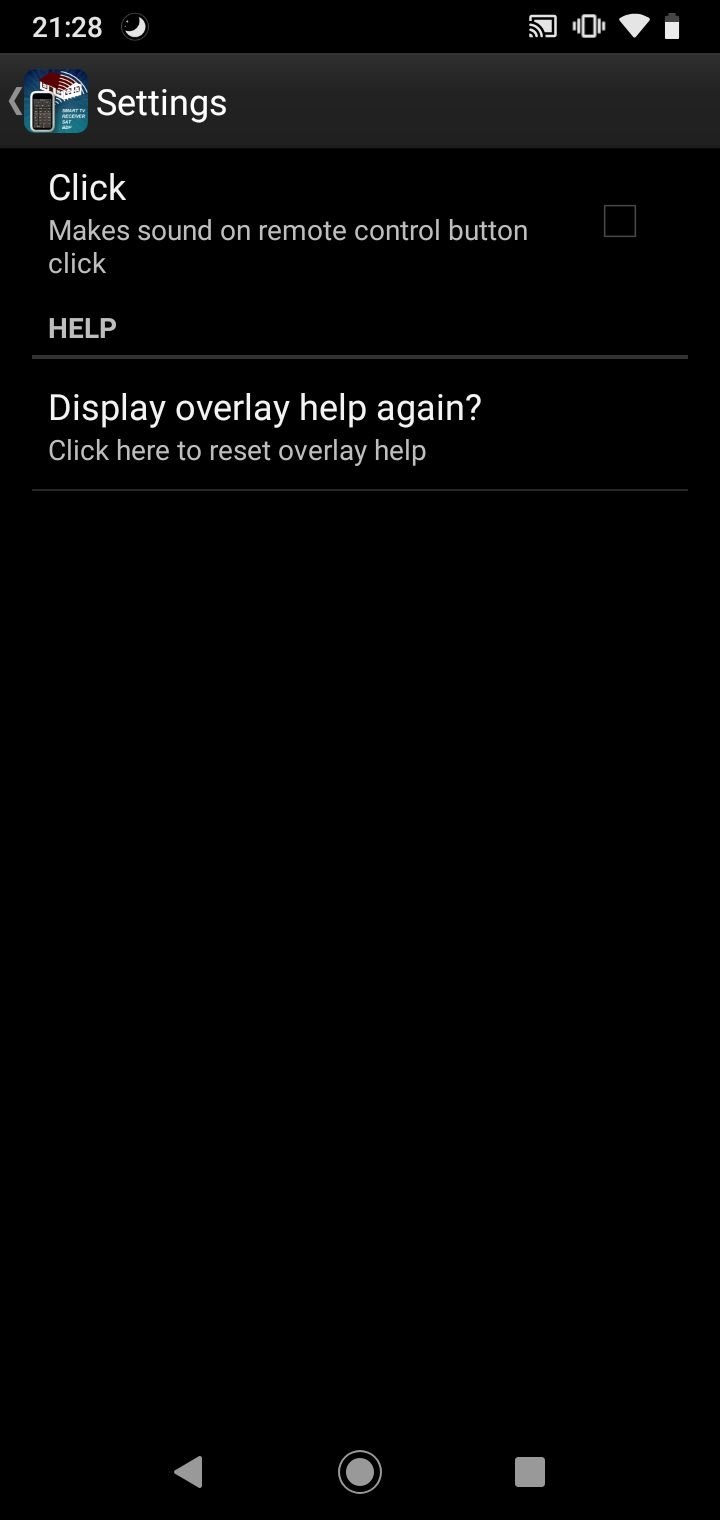
Task: Open recent apps view
Action: click(530, 1471)
